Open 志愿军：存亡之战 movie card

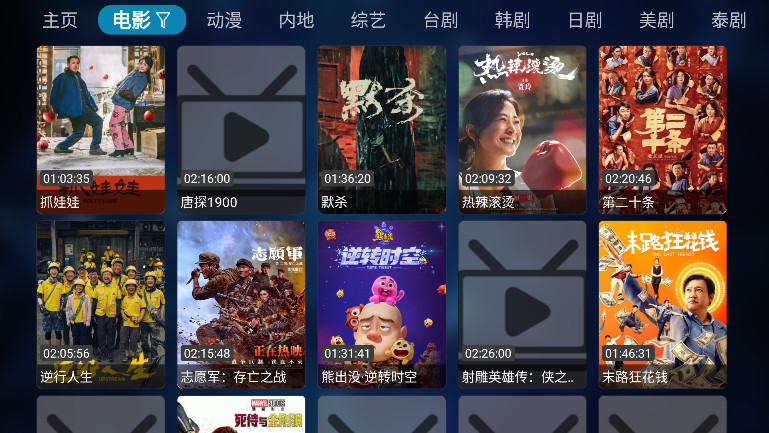(241, 303)
